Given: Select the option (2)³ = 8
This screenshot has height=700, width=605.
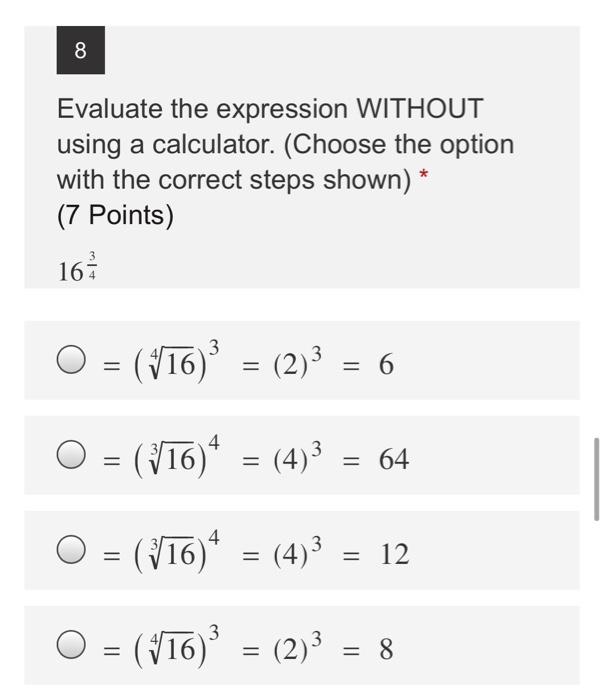Looking at the screenshot, I should coord(70,648).
